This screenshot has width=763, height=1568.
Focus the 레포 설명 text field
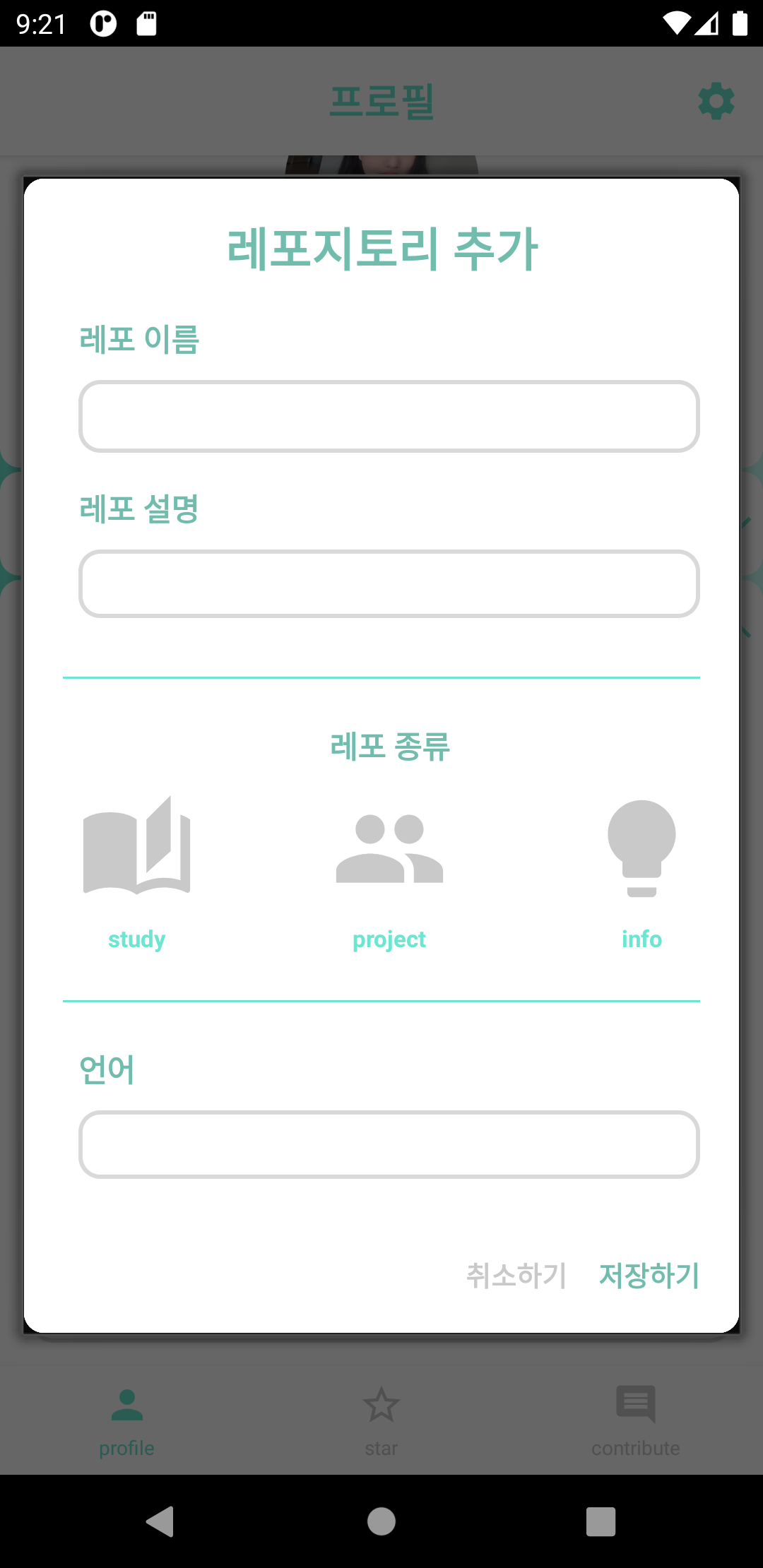click(x=389, y=584)
